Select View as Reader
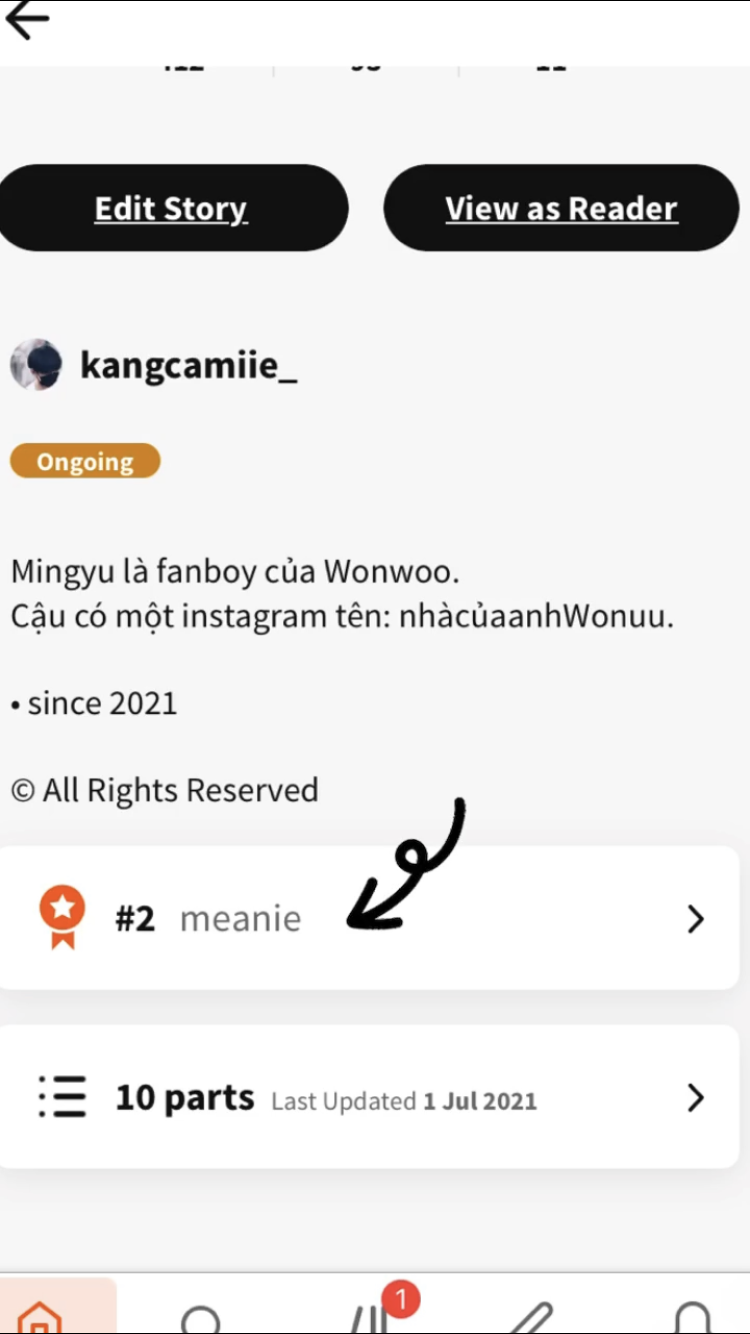This screenshot has height=1334, width=750. 561,208
